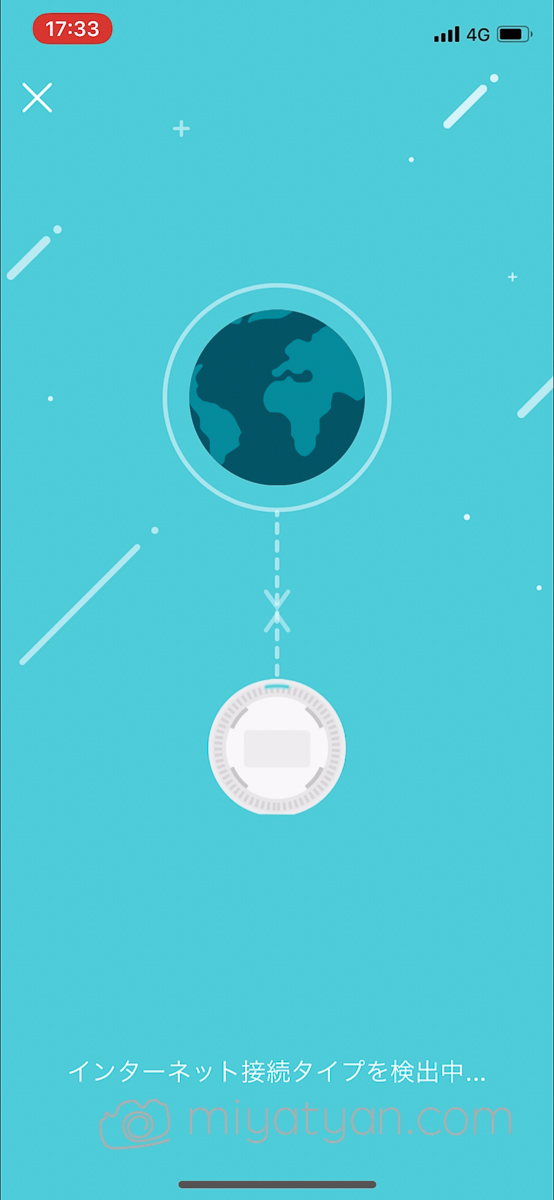Close the internet connection detection screen
This screenshot has height=1200, width=554.
pyautogui.click(x=37, y=98)
